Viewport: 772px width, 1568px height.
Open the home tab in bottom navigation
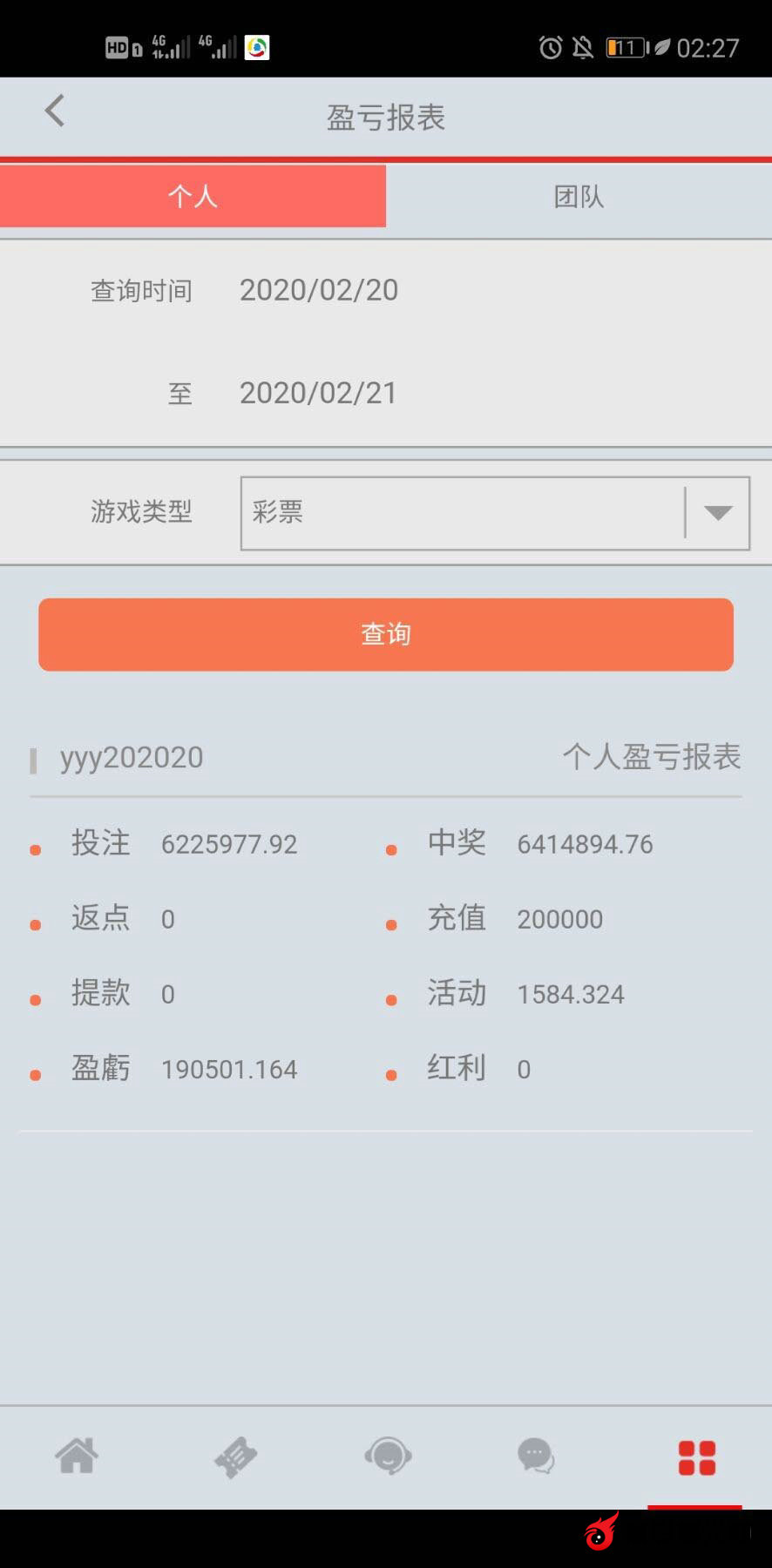77,1456
